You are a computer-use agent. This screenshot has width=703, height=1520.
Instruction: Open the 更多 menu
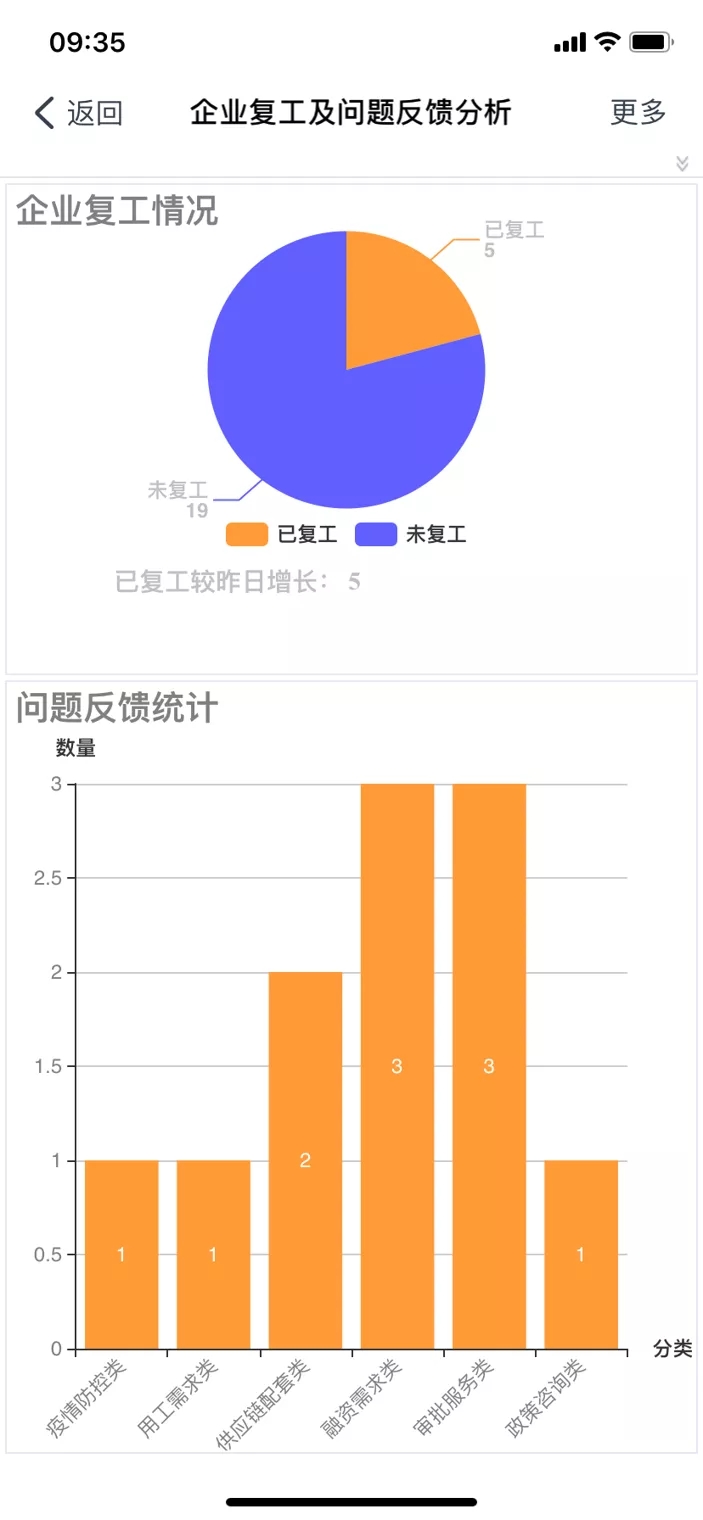coord(637,112)
